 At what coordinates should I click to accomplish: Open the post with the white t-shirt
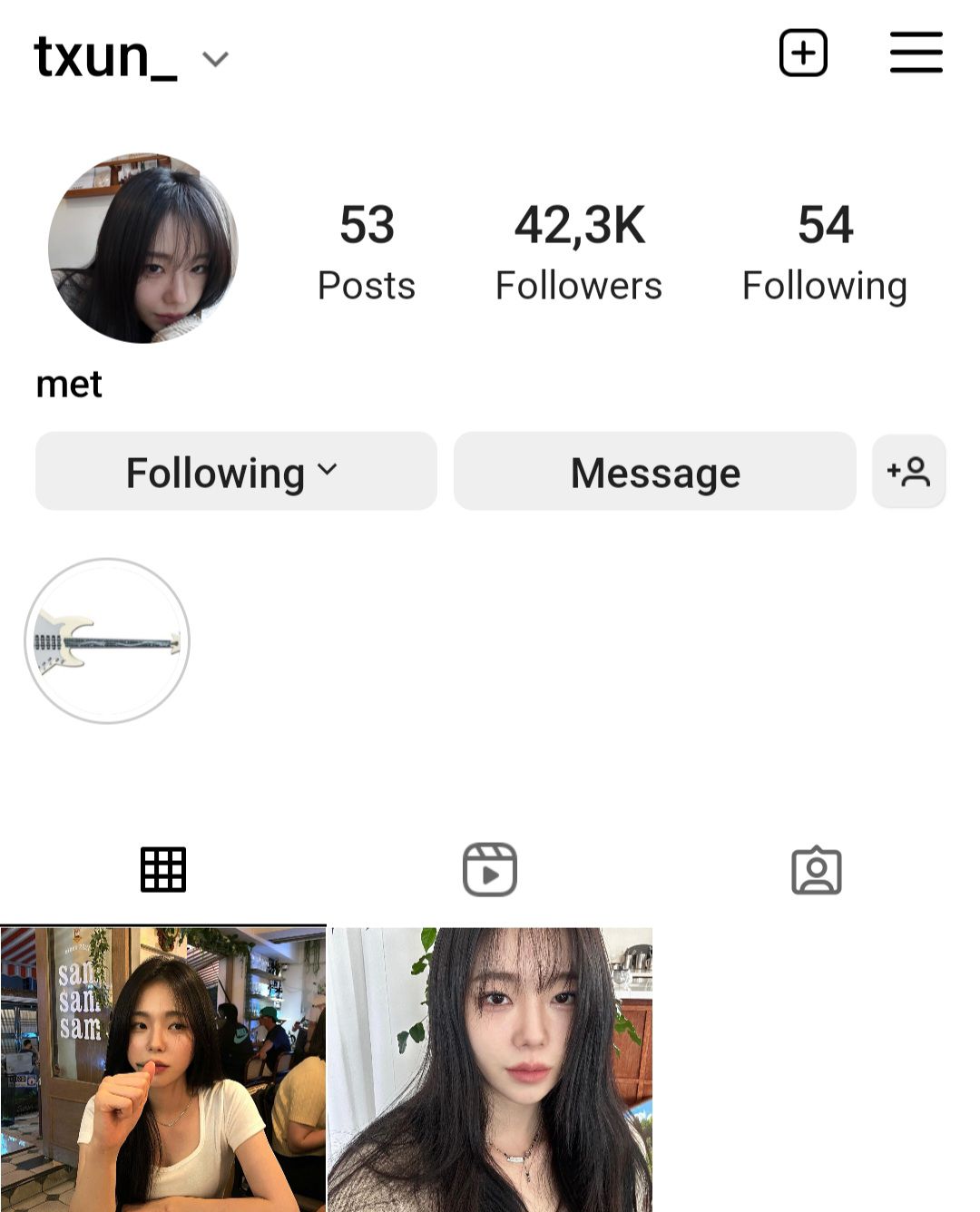click(163, 1069)
